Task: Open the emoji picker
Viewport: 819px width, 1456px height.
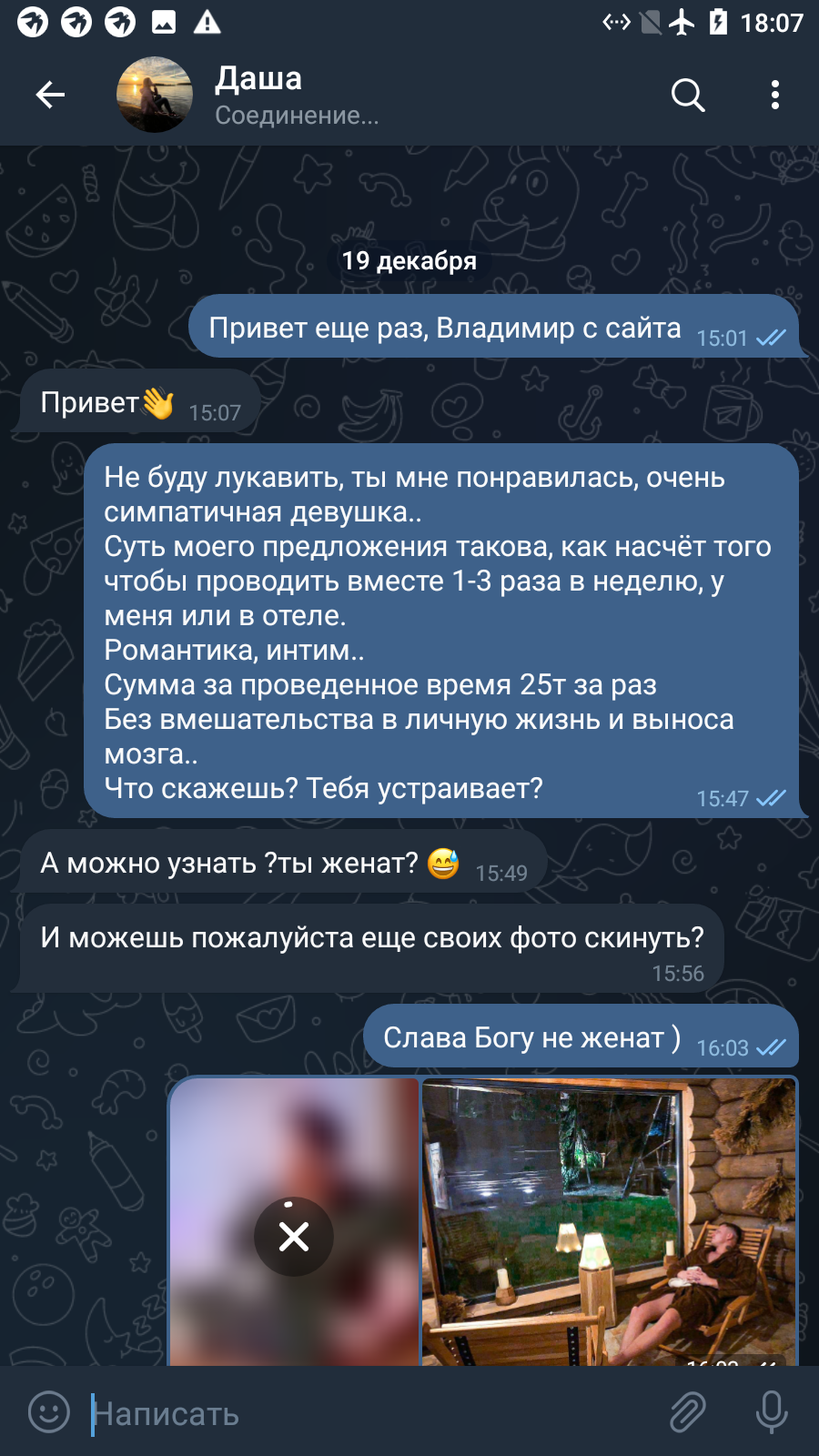Action: [x=49, y=1412]
